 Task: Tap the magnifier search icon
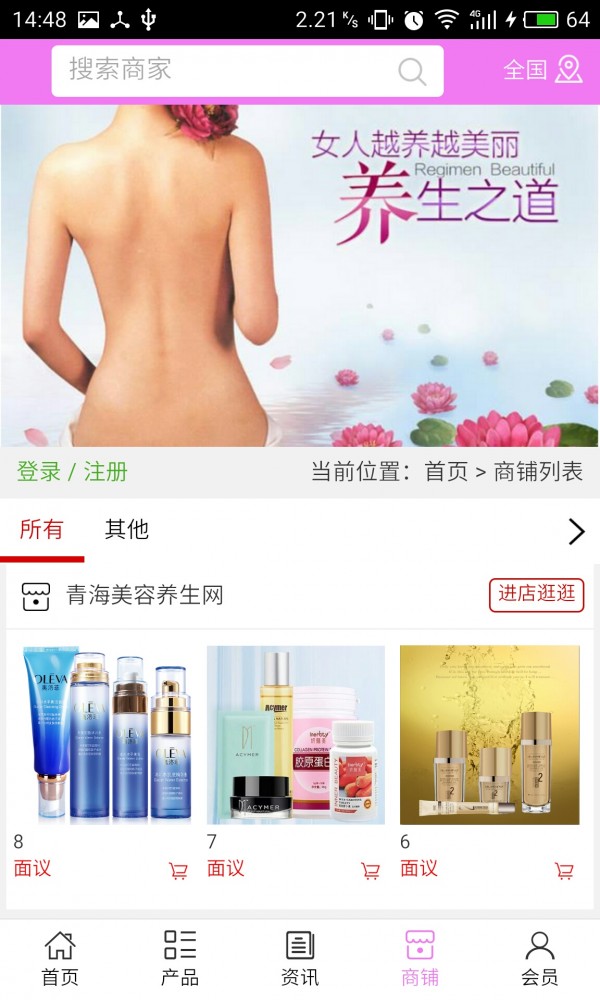pos(412,71)
